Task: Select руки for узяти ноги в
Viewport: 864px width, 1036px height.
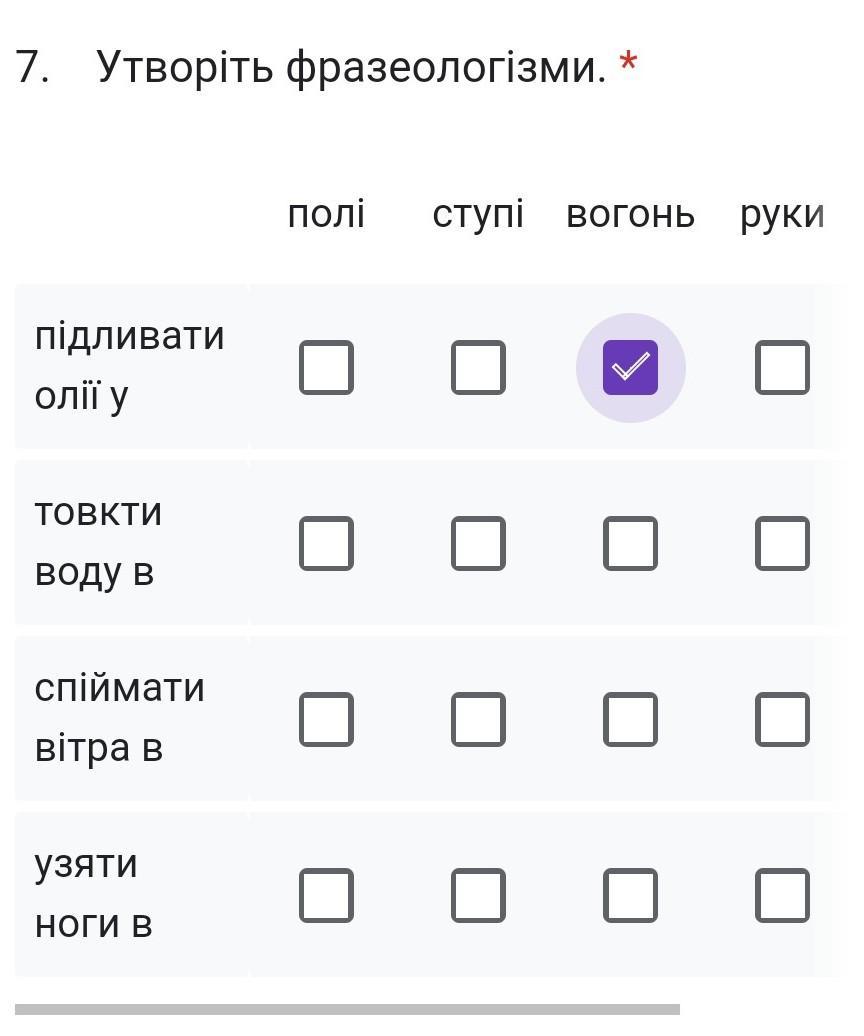Action: pos(782,896)
